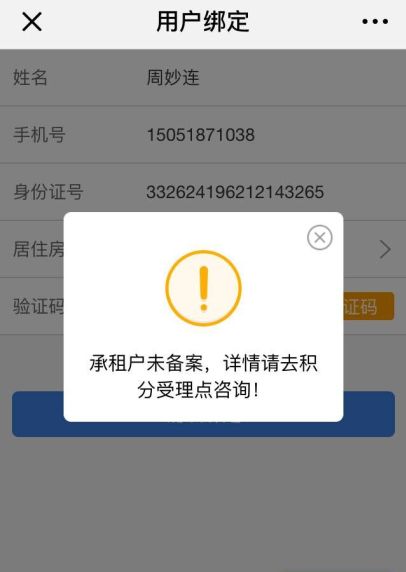
Task: Tap the 手机号 field
Action: click(x=203, y=135)
